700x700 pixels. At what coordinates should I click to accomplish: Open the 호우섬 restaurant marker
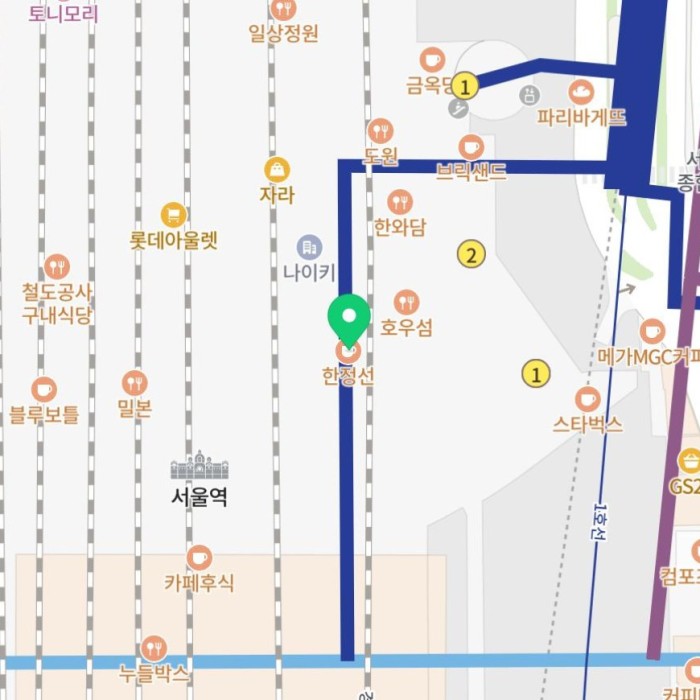pos(406,302)
